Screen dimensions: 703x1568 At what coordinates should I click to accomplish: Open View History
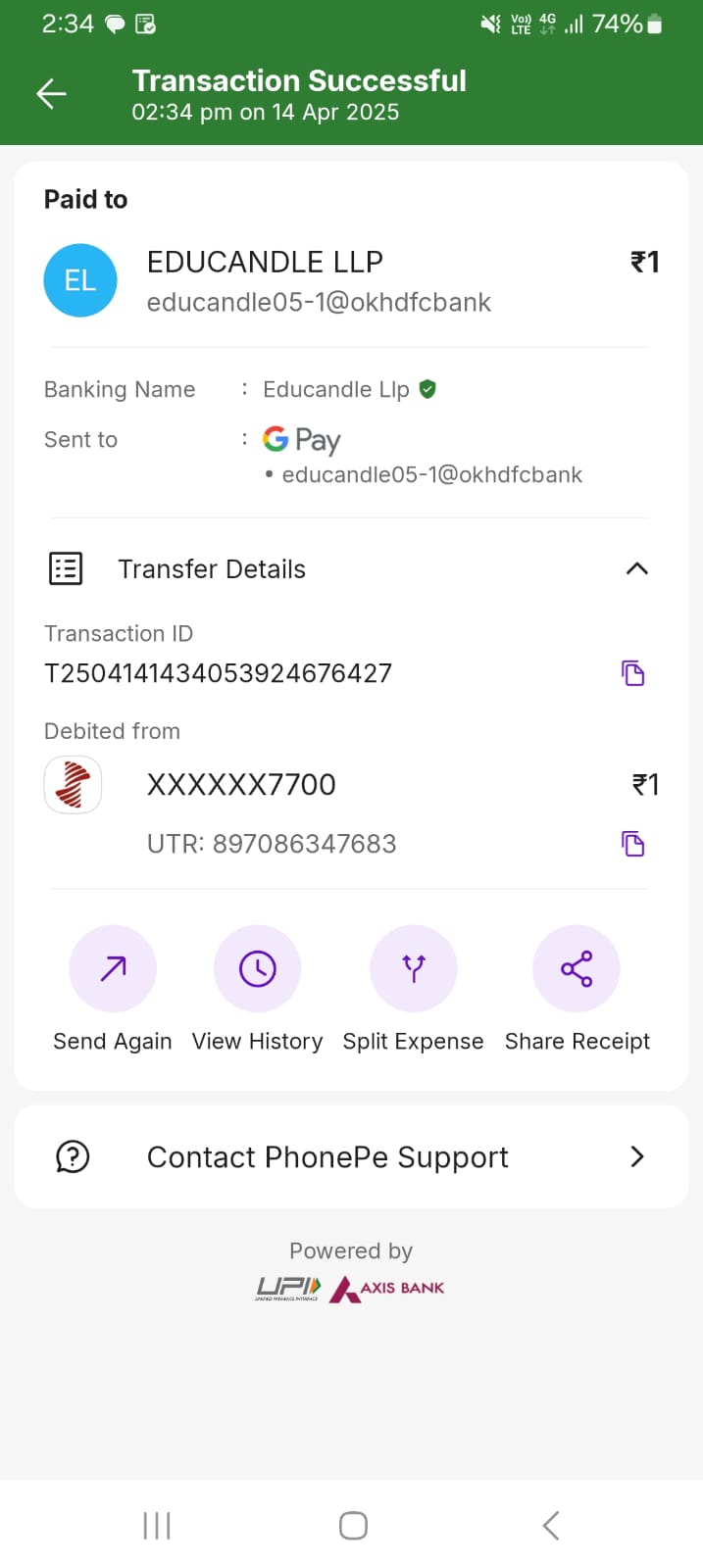pos(257,968)
